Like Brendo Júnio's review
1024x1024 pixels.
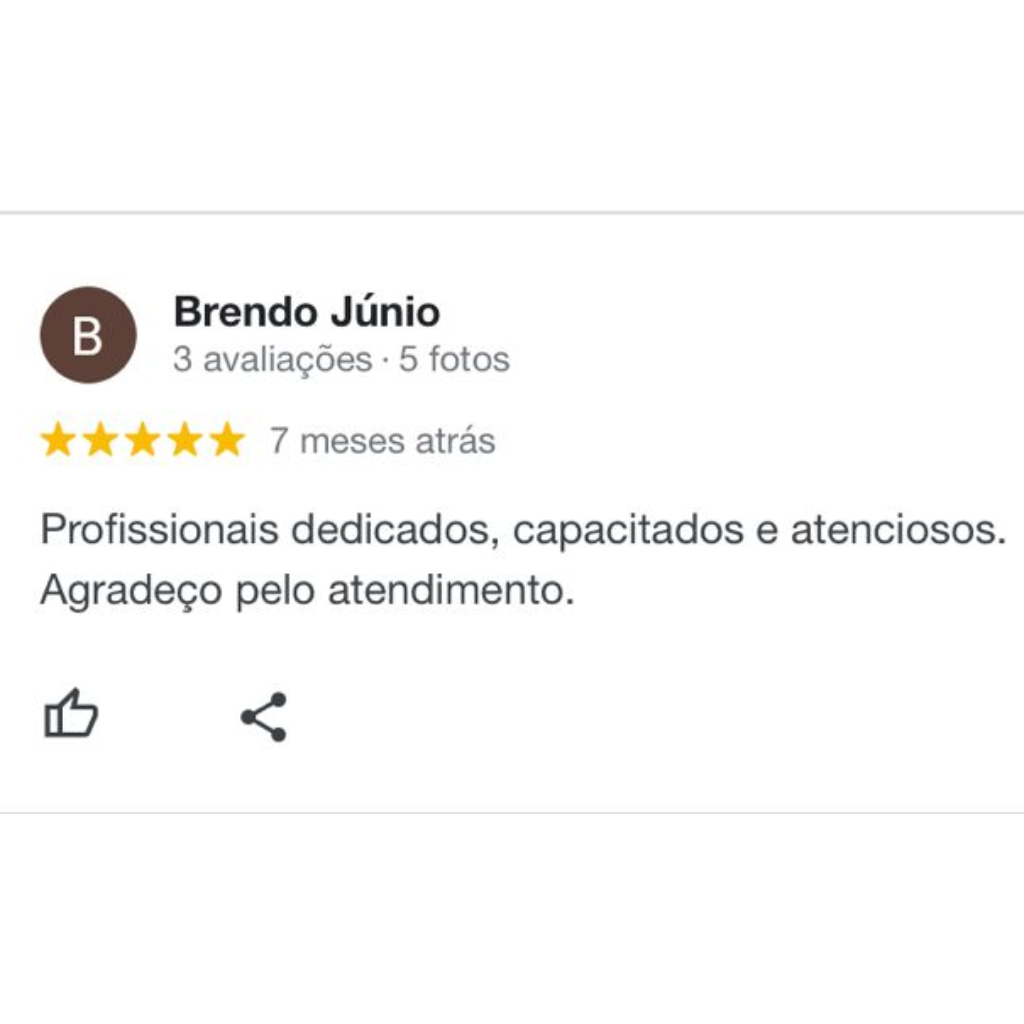coord(71,716)
